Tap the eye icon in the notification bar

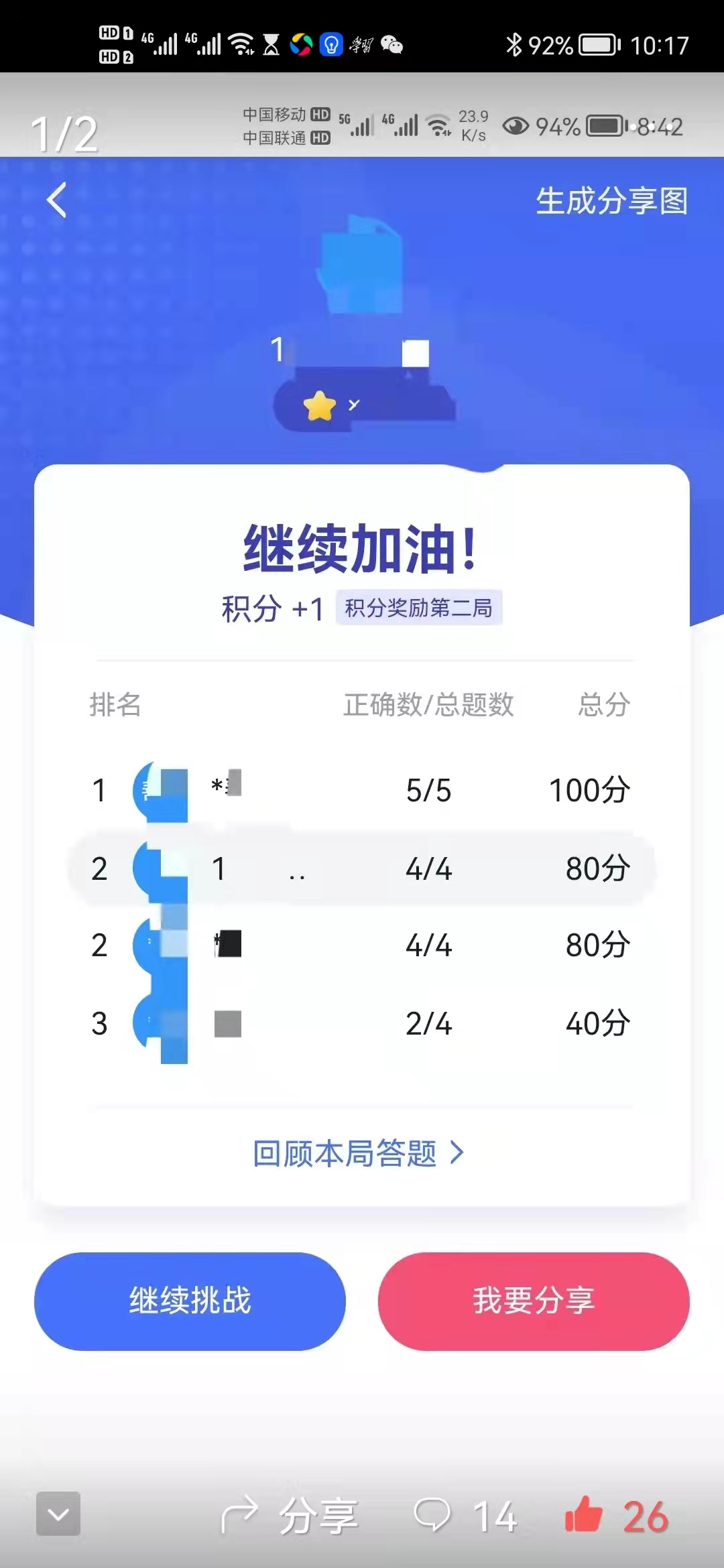pyautogui.click(x=517, y=125)
